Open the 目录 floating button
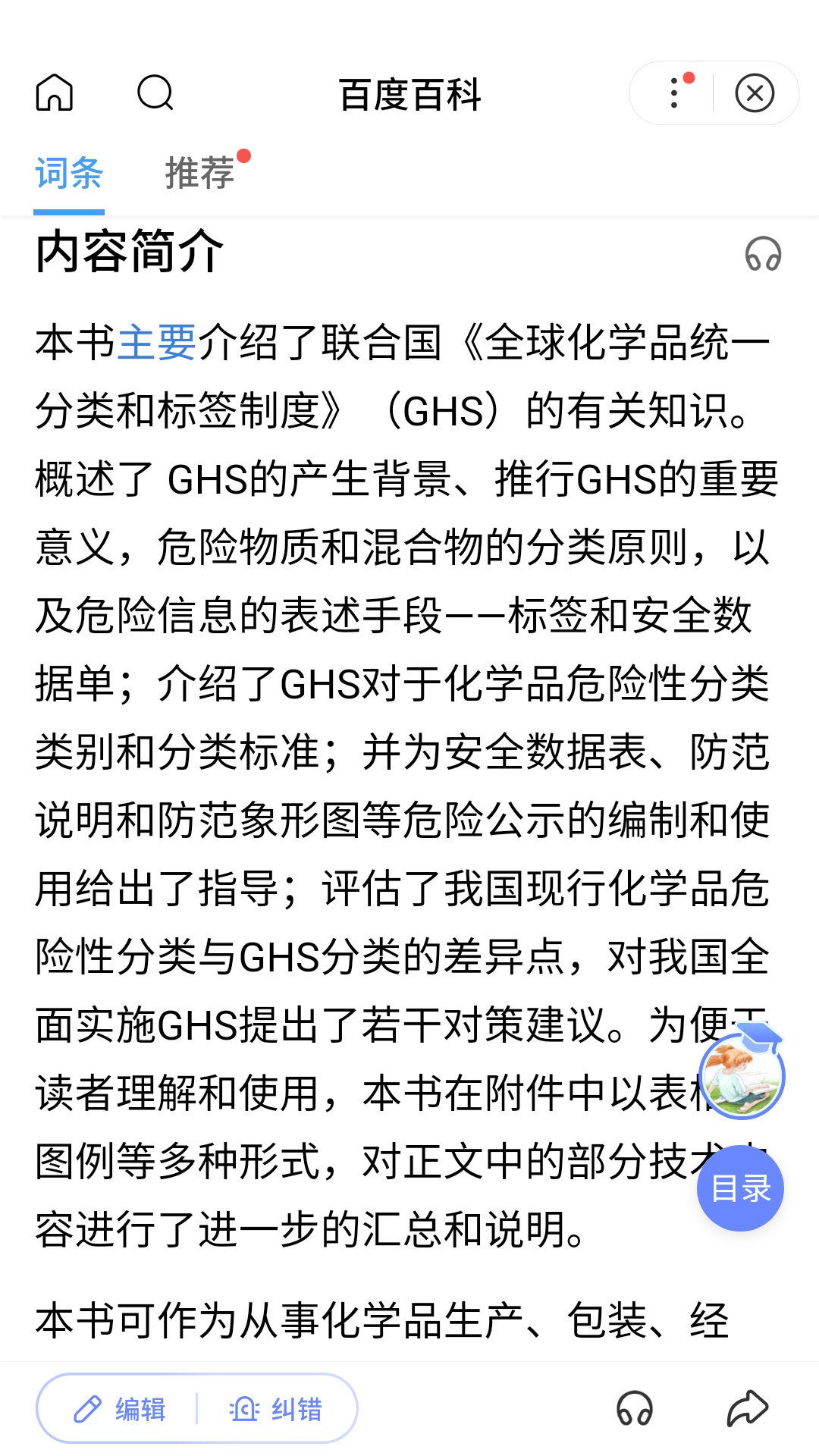 pyautogui.click(x=740, y=1188)
